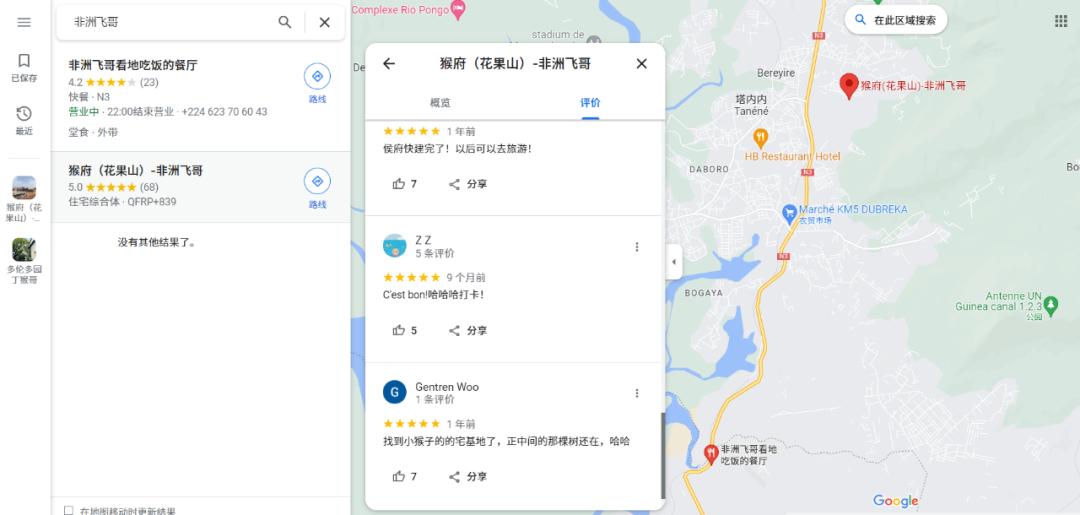Toggle 在地图移动时更新结果 checkbox

point(69,510)
